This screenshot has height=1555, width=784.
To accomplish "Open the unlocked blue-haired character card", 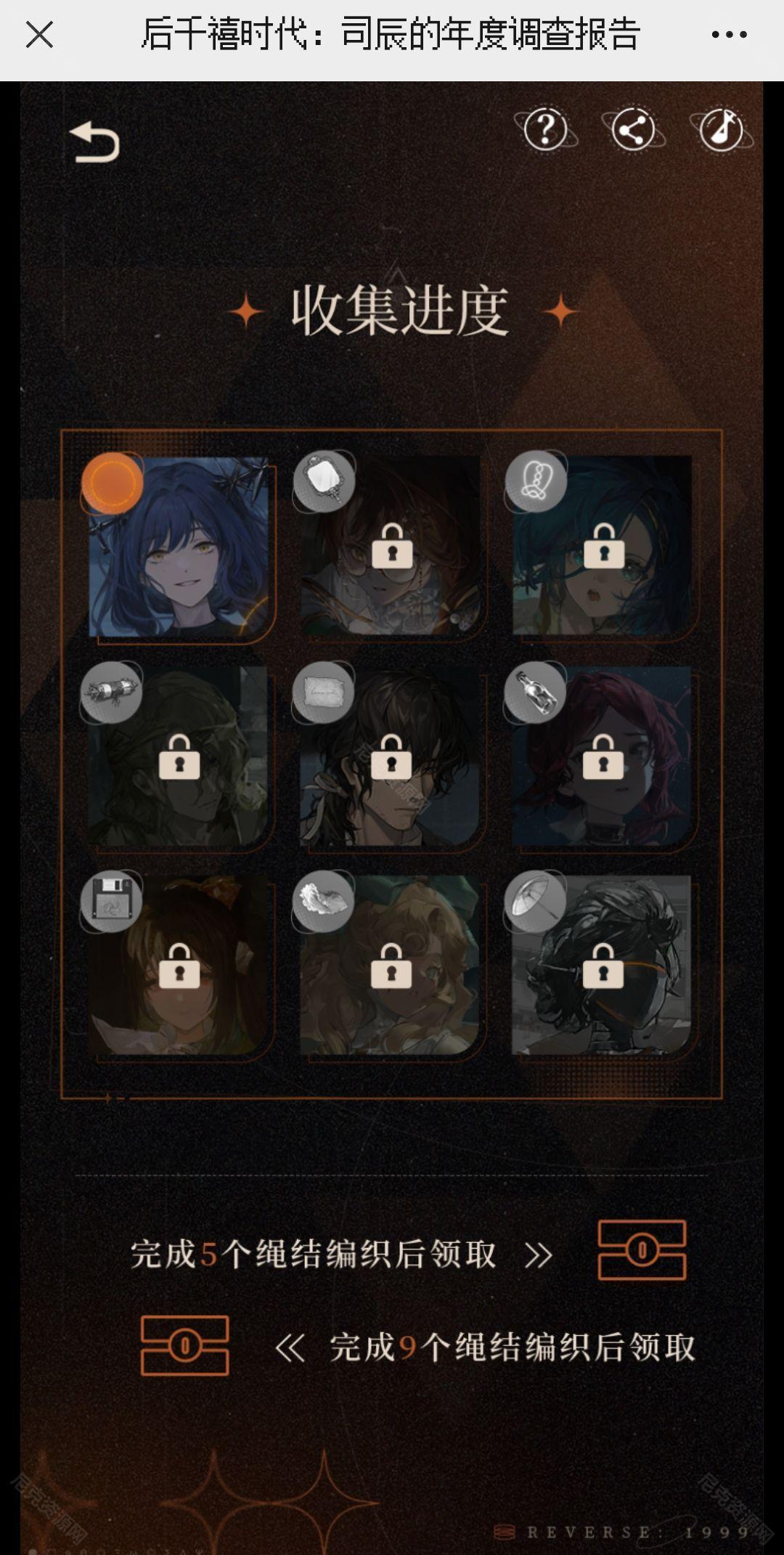I will (x=179, y=548).
